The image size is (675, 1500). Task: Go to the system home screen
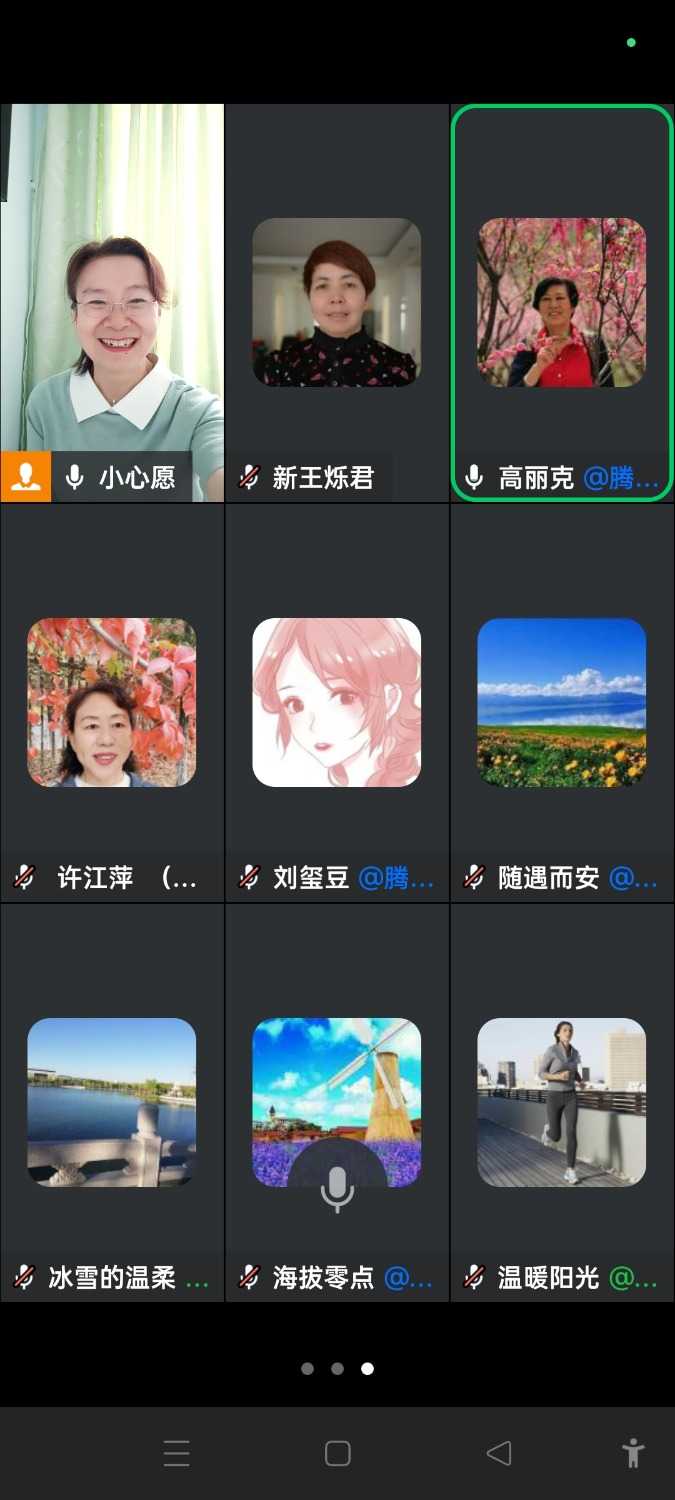338,1453
